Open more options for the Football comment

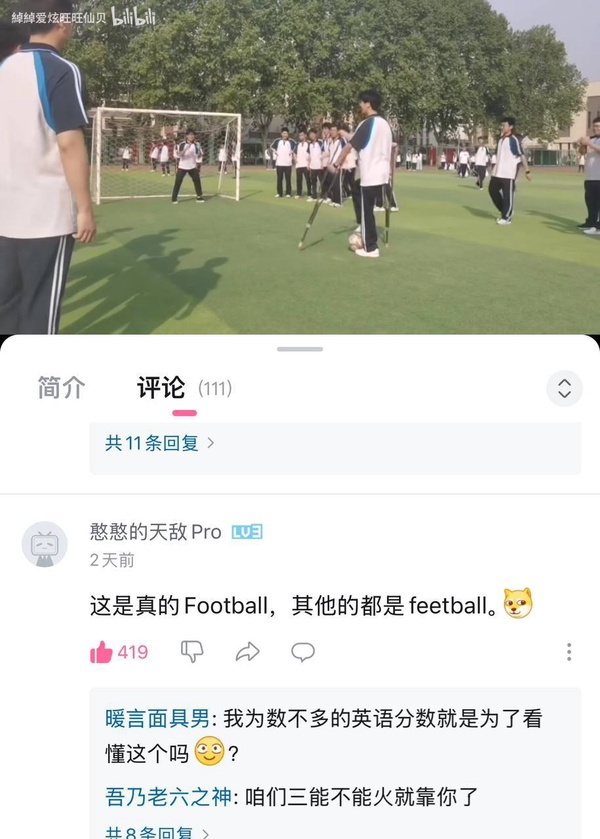point(568,652)
